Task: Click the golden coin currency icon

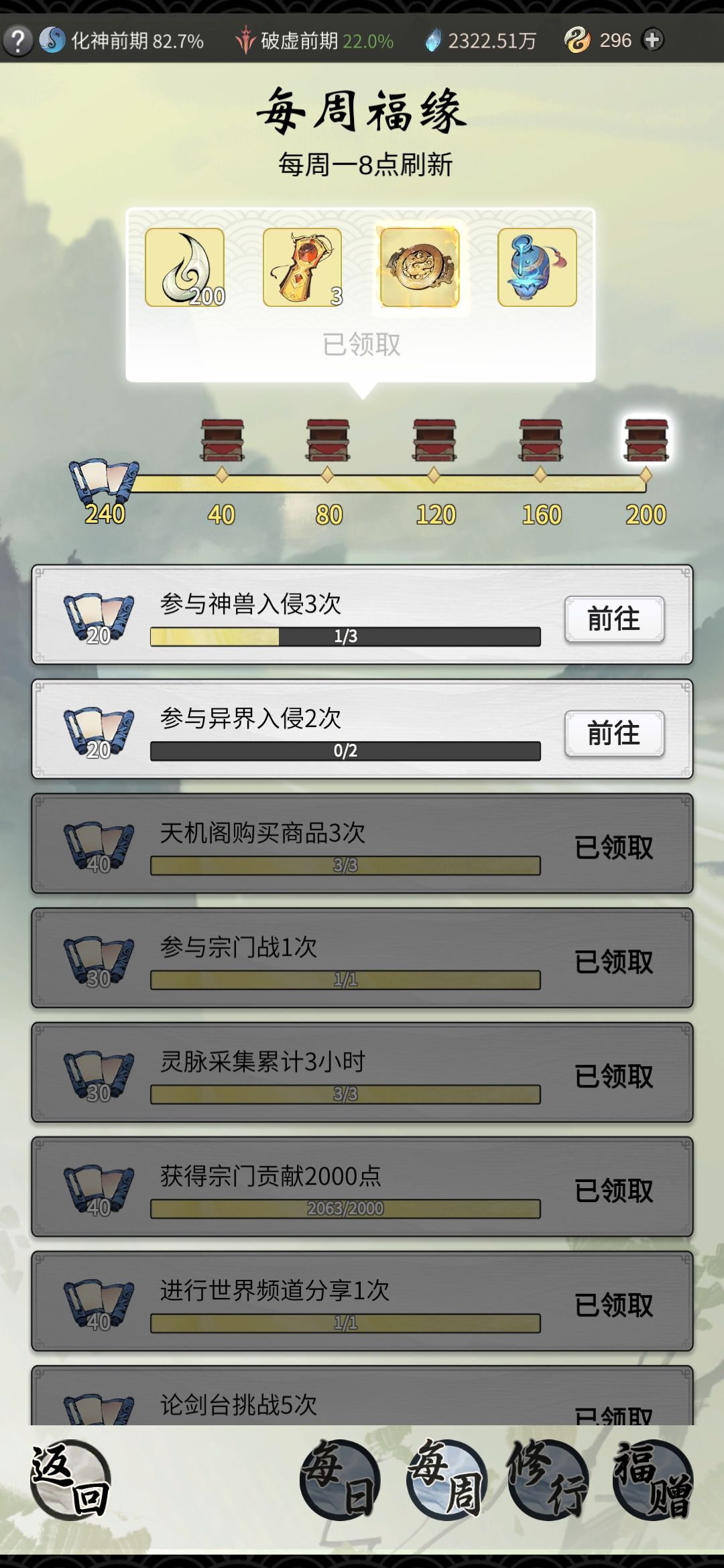Action: click(x=577, y=40)
